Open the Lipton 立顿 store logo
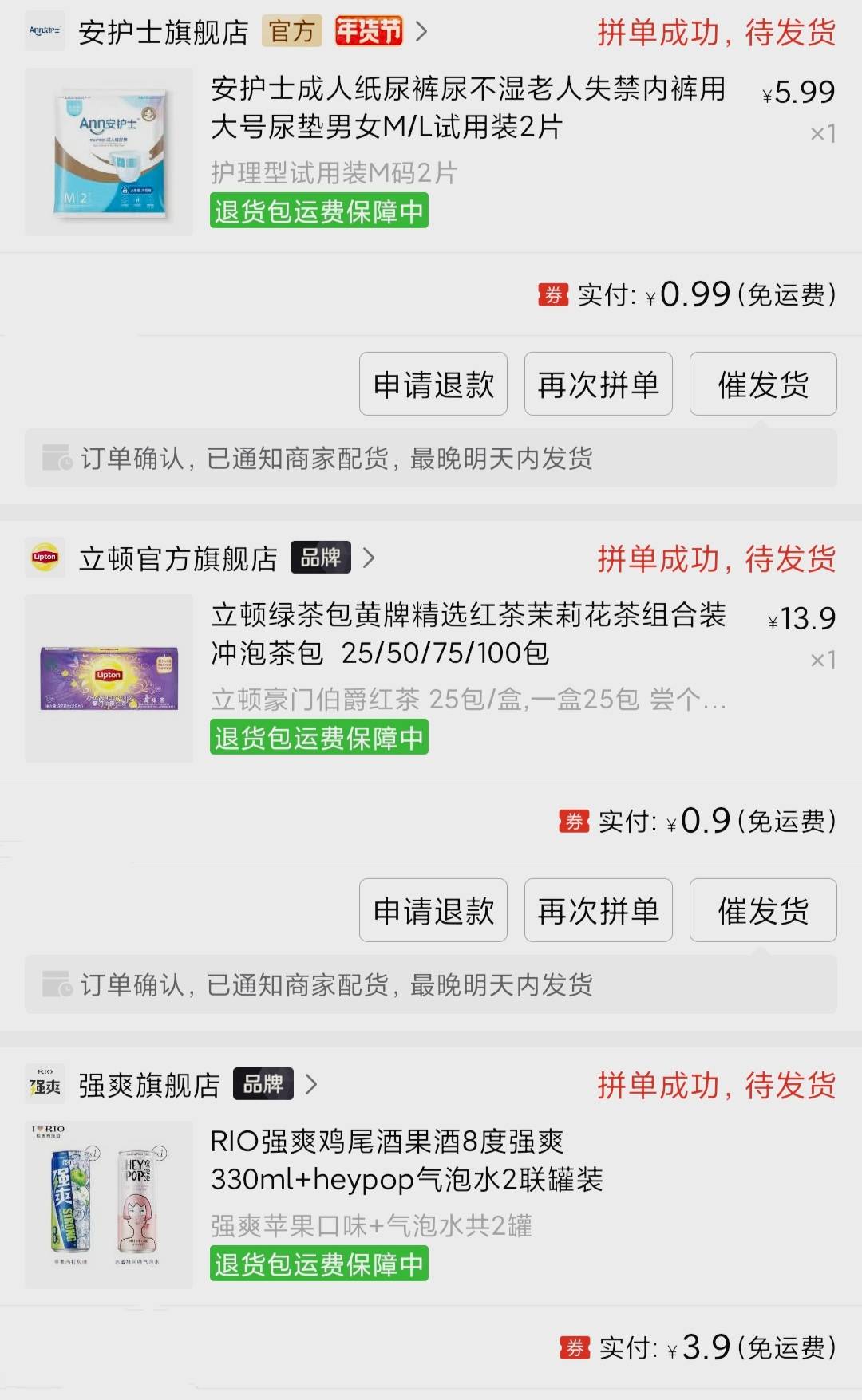 45,558
